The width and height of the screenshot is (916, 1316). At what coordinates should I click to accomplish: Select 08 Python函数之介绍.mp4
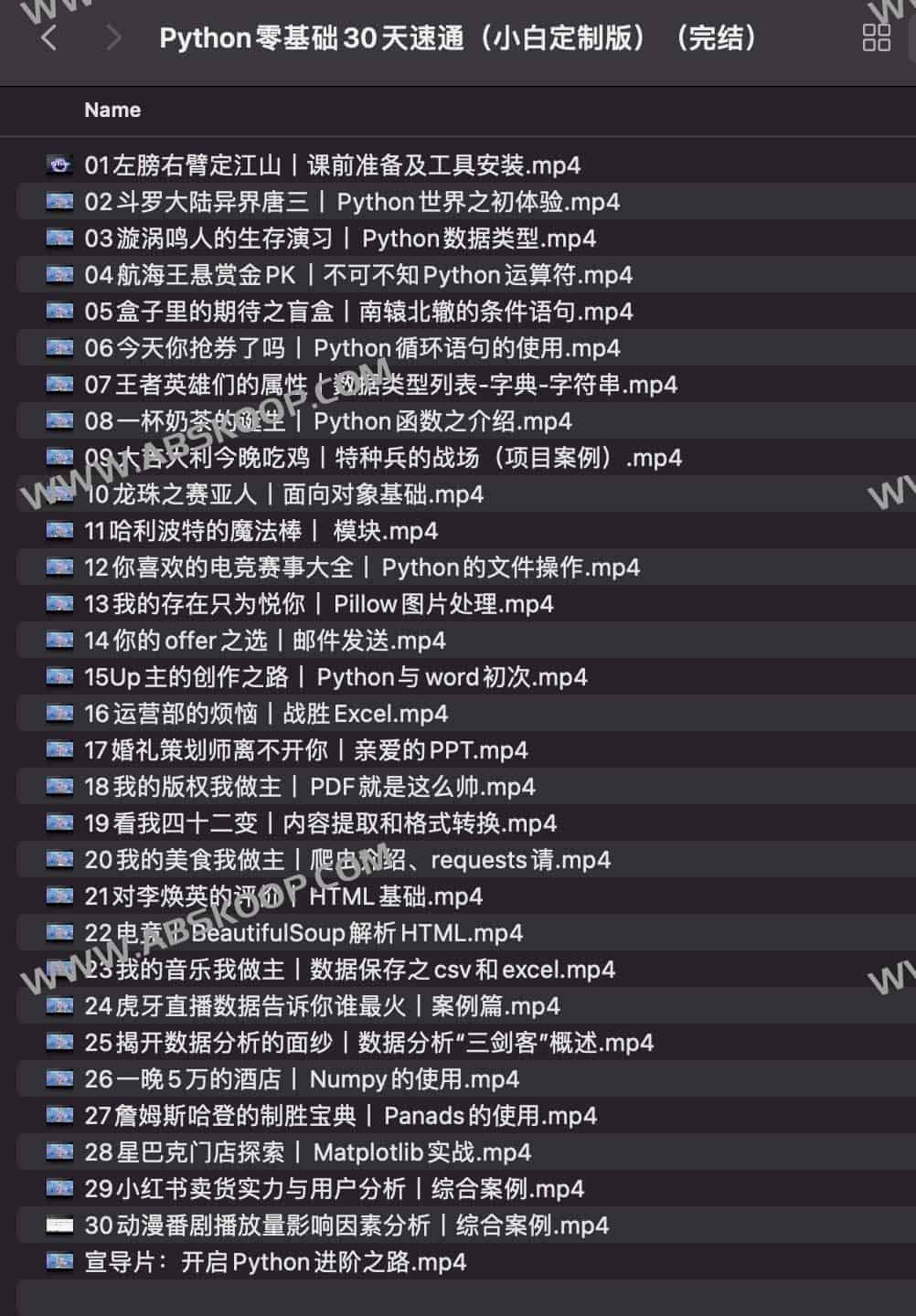(x=328, y=421)
